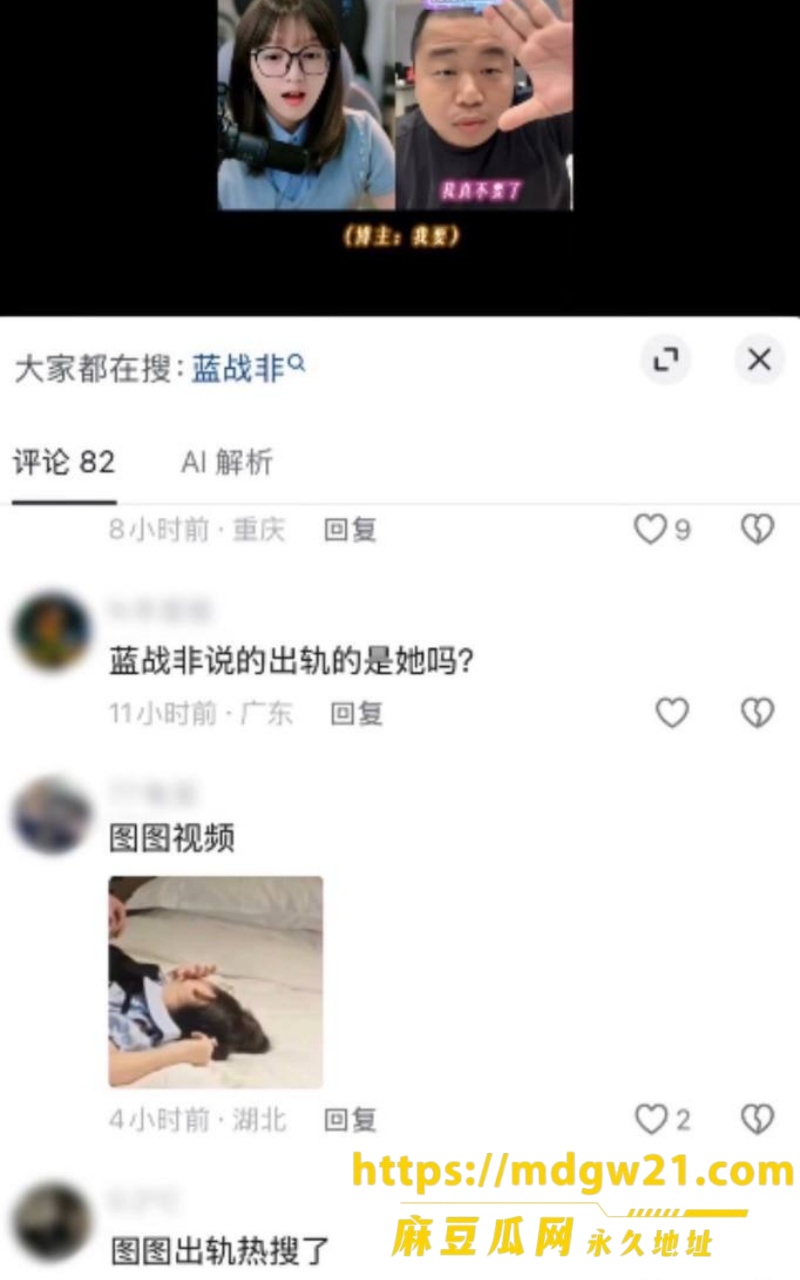This screenshot has width=800, height=1280.
Task: Select the 评论 82 tab
Action: tap(64, 462)
